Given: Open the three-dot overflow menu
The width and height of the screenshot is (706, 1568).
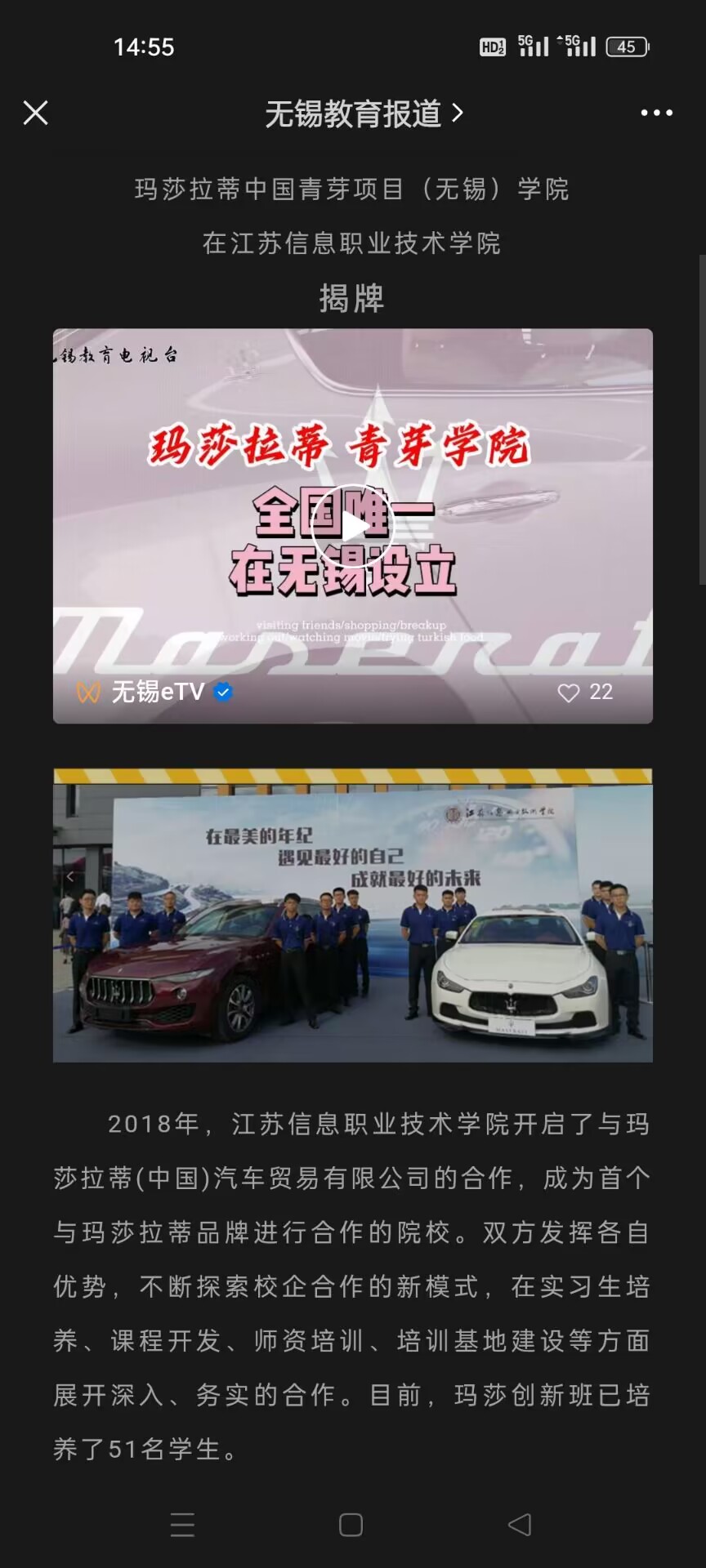Looking at the screenshot, I should click(x=657, y=113).
